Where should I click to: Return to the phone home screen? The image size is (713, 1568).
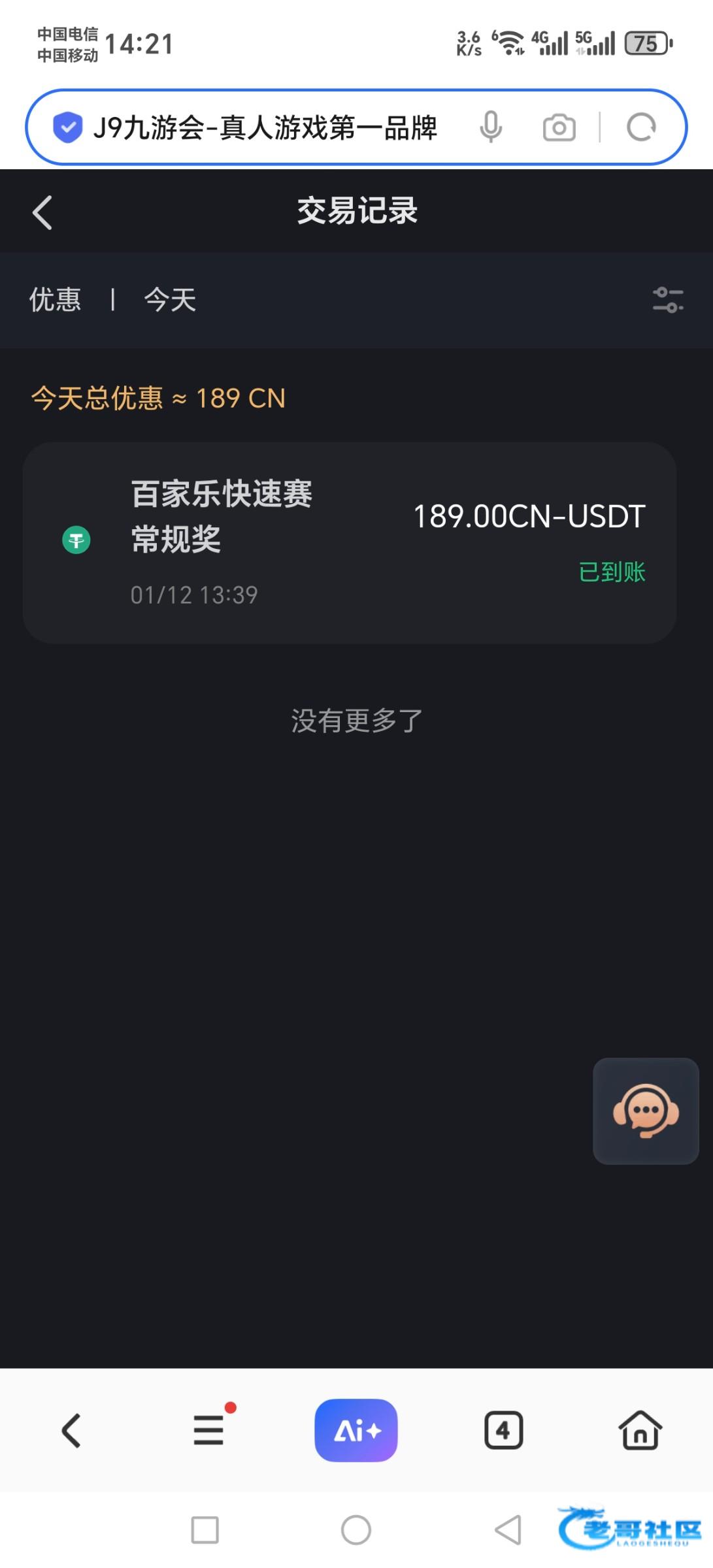[x=356, y=1530]
